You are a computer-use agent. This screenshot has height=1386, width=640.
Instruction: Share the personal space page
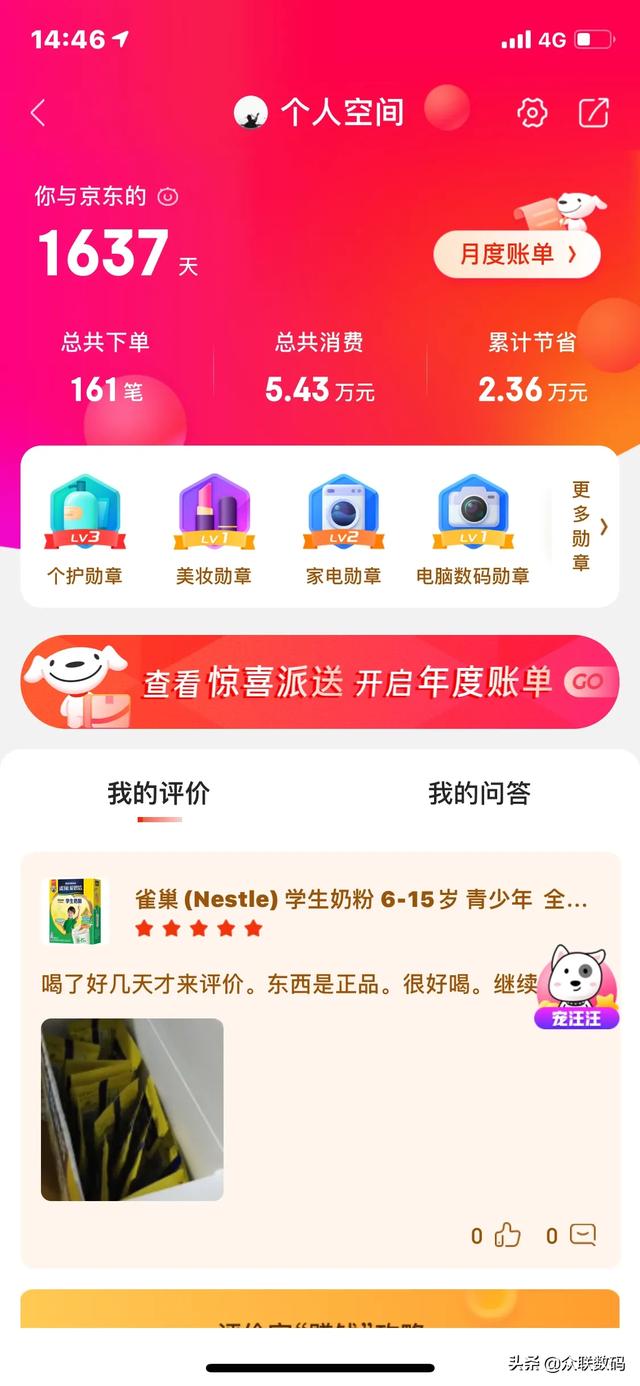click(594, 113)
